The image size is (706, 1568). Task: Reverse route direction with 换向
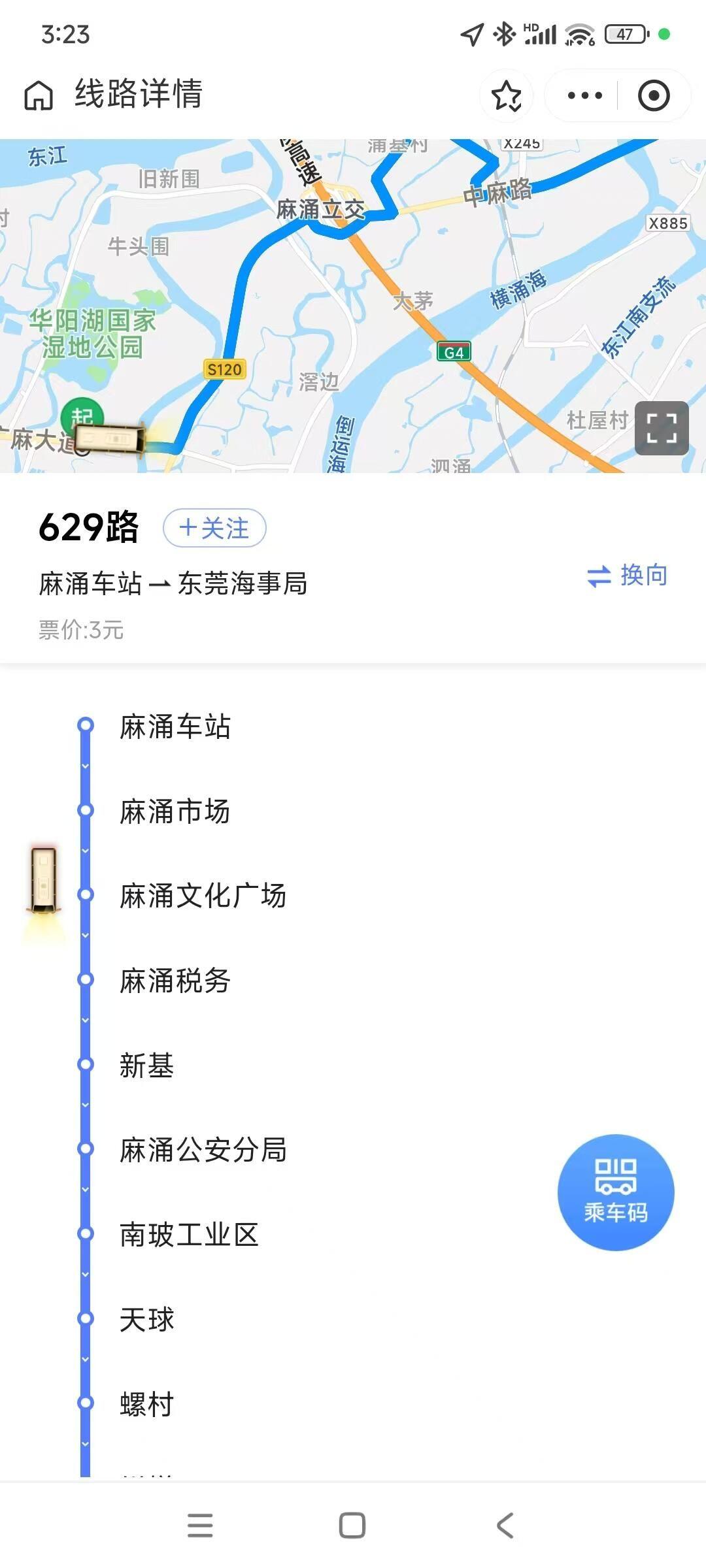coord(627,576)
